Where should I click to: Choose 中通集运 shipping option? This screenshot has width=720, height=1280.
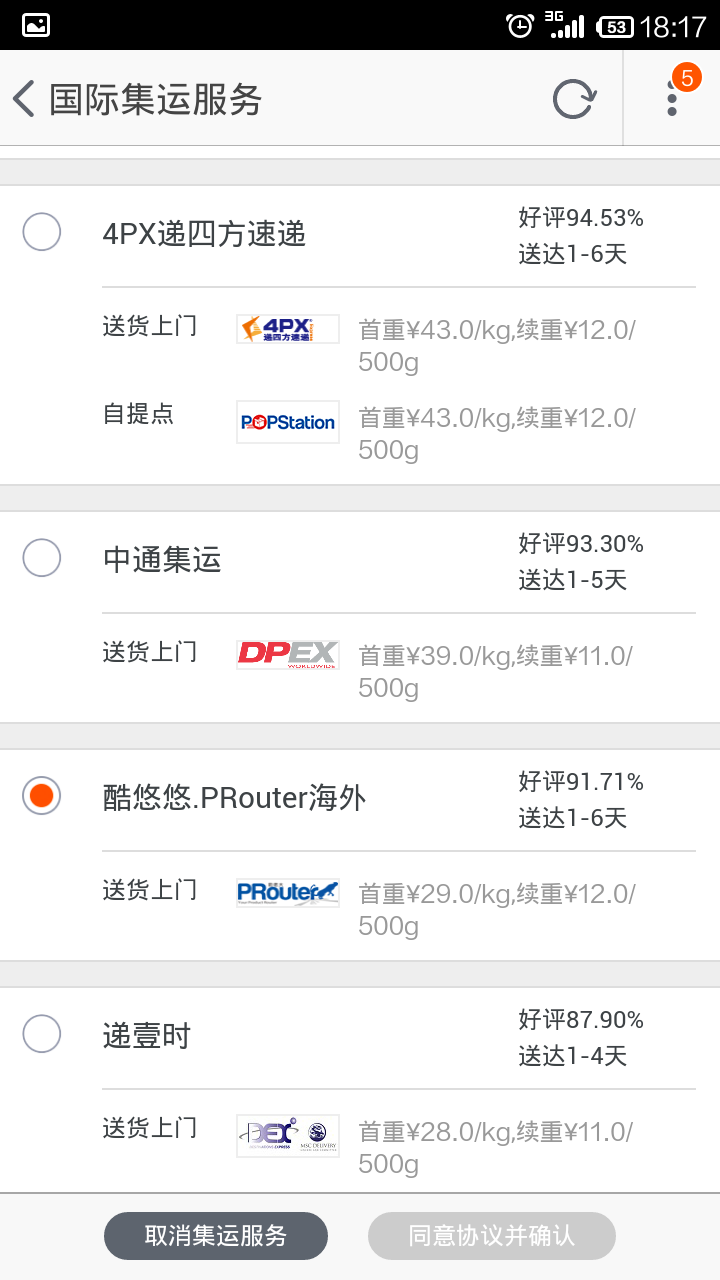[x=42, y=558]
